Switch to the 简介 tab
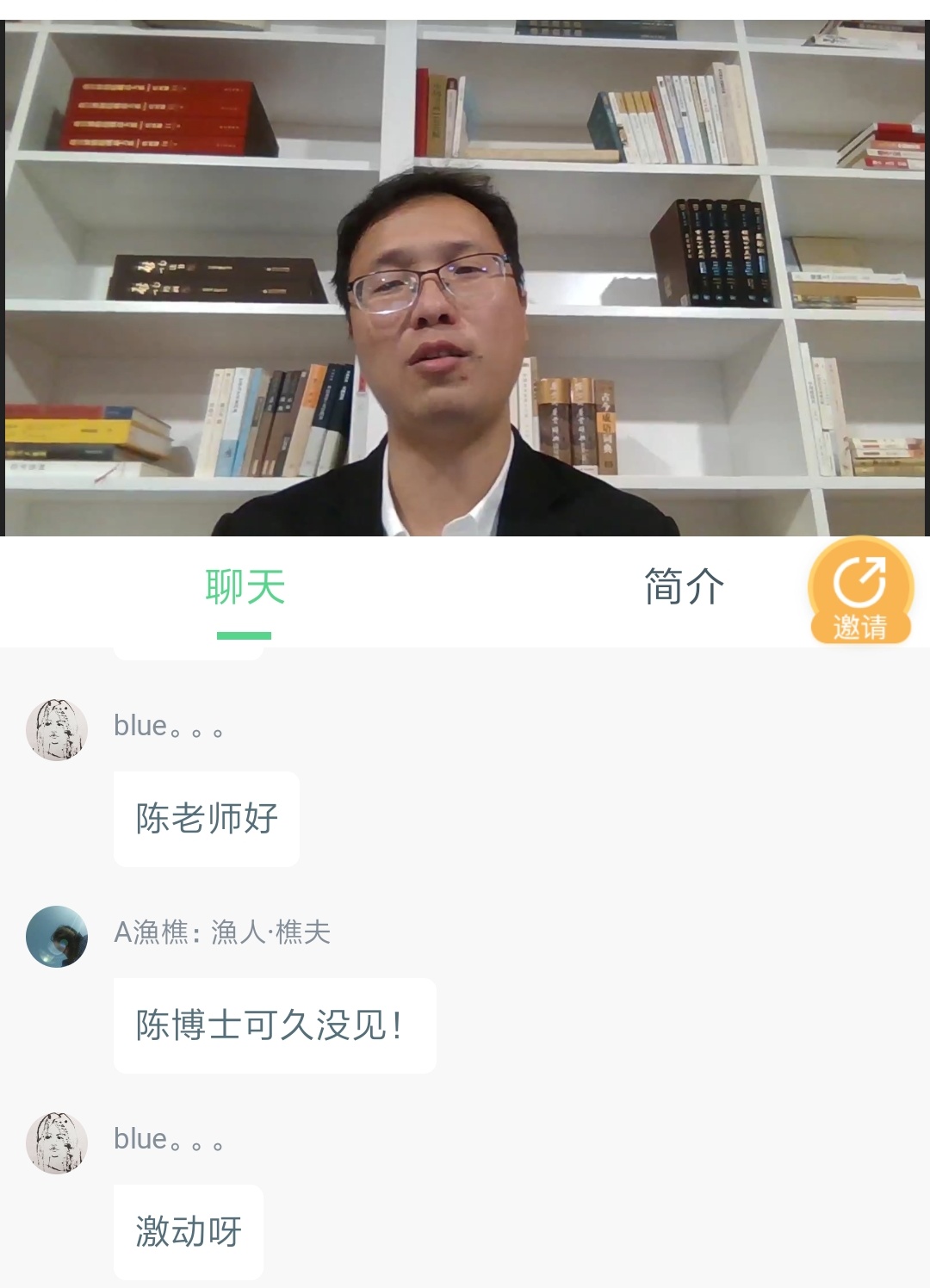 click(x=684, y=589)
